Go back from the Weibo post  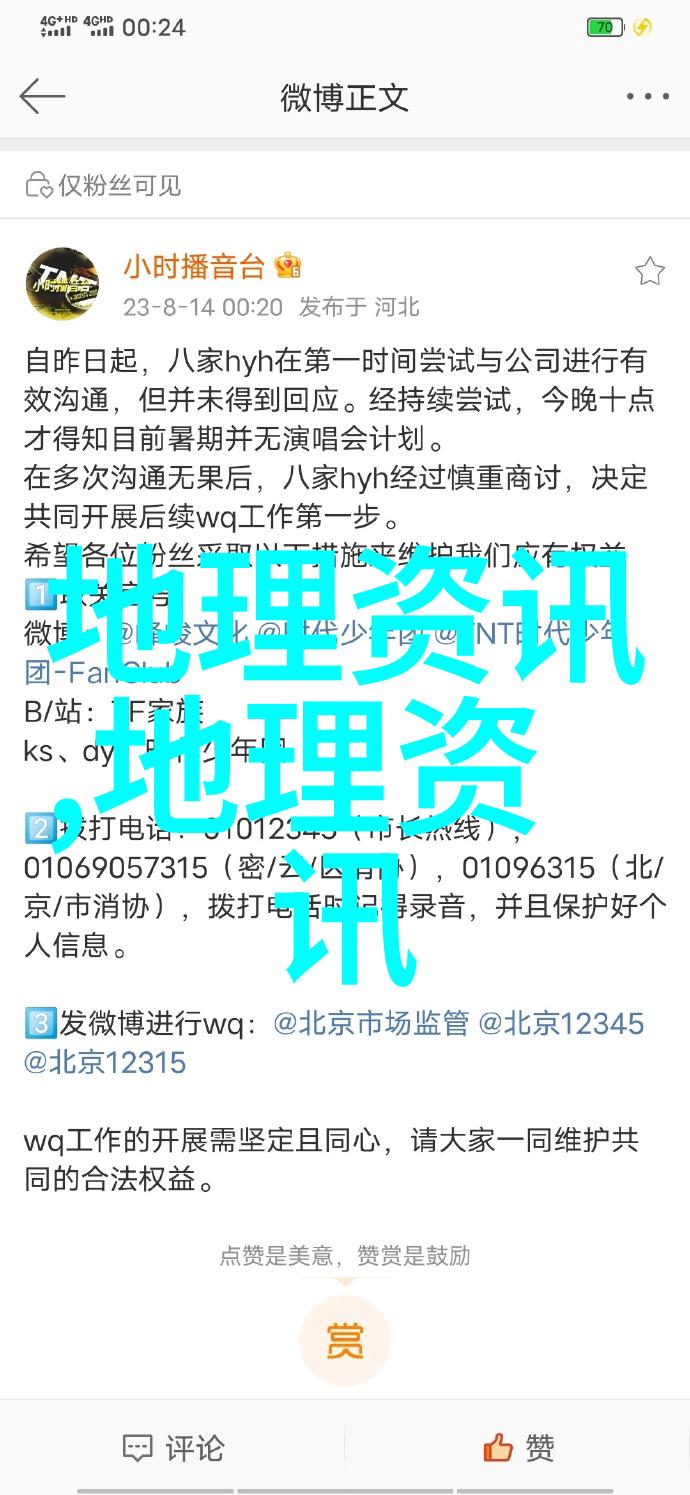pyautogui.click(x=42, y=97)
